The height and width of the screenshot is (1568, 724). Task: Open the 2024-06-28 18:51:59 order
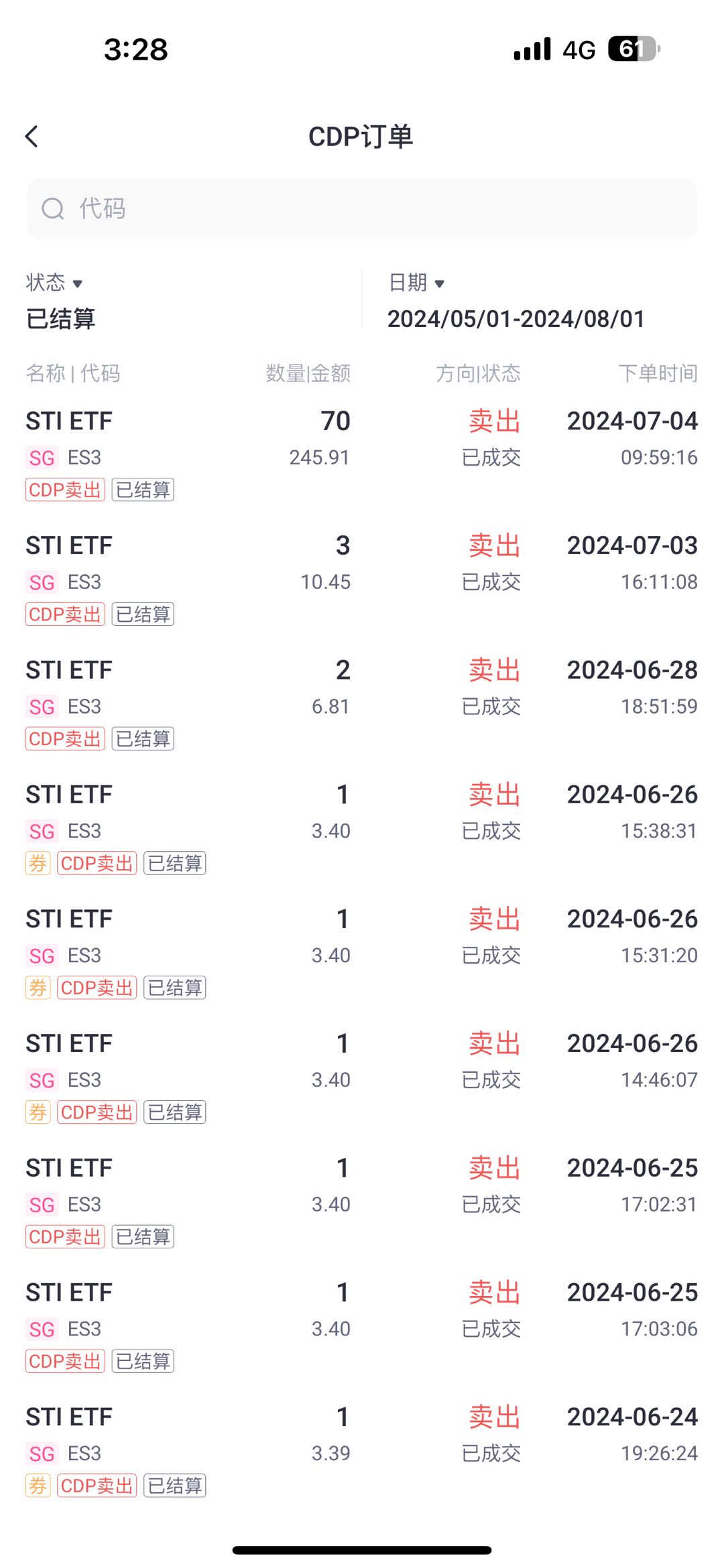[x=362, y=704]
